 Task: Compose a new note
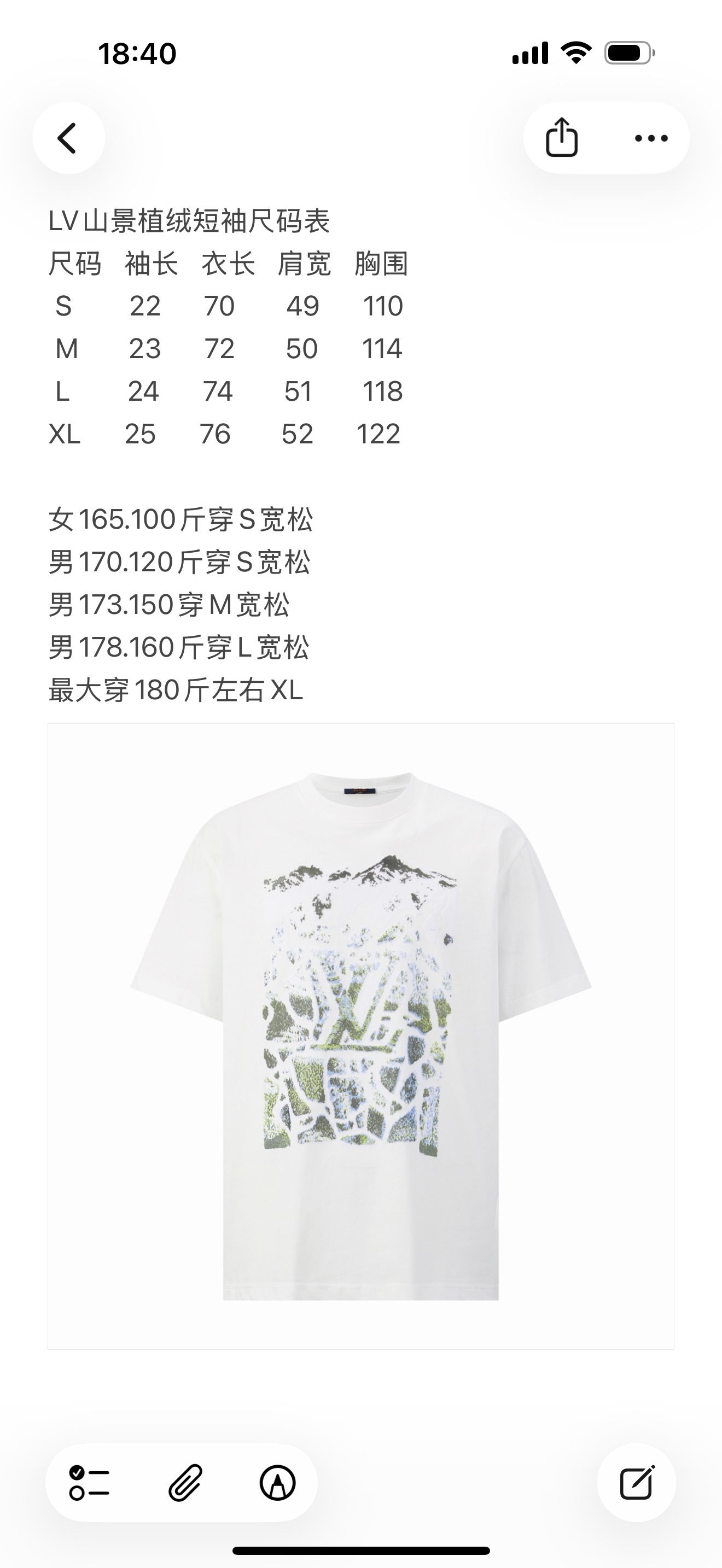pos(636,1482)
